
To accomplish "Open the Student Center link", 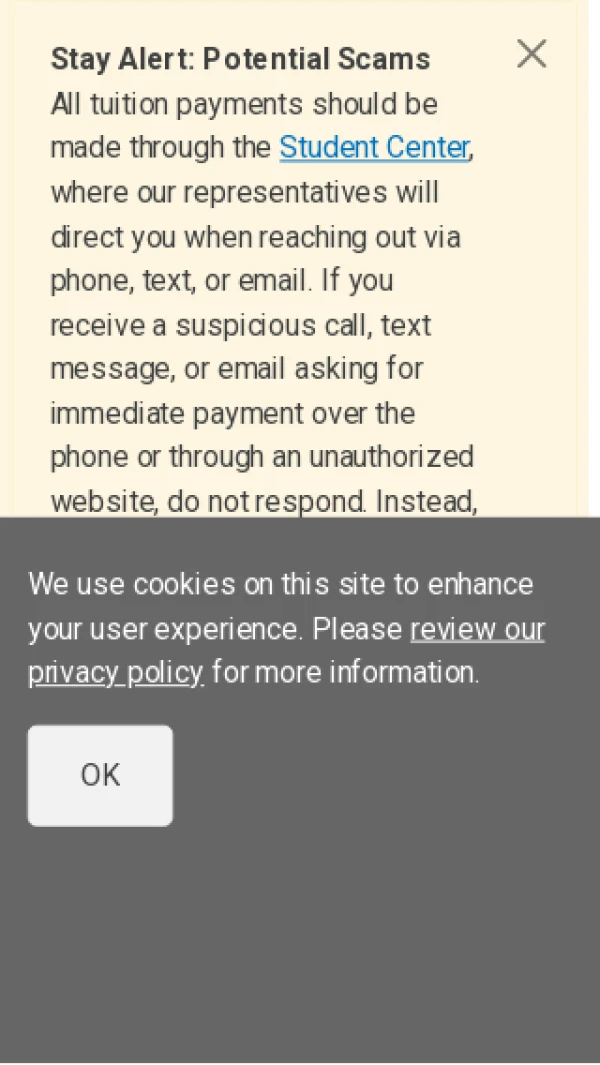I will click(374, 148).
